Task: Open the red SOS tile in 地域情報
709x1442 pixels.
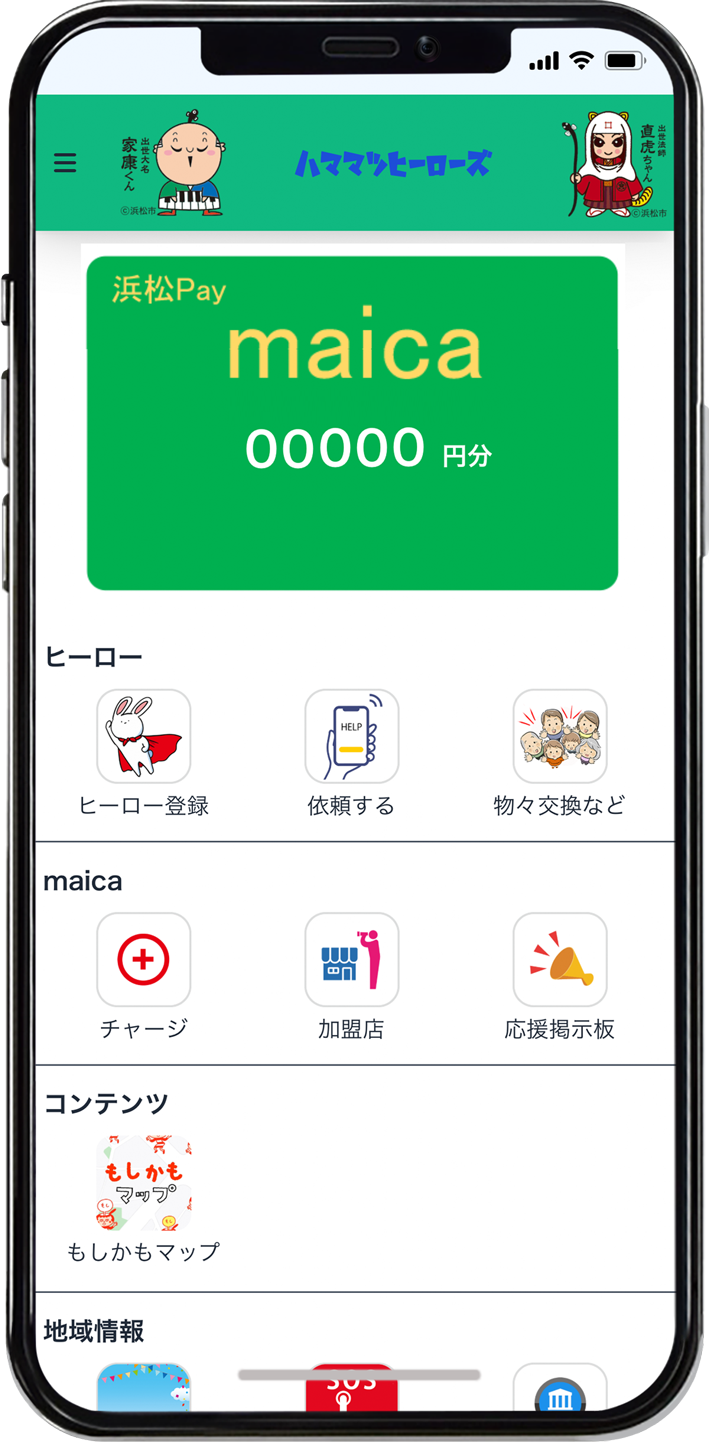Action: [x=351, y=1388]
